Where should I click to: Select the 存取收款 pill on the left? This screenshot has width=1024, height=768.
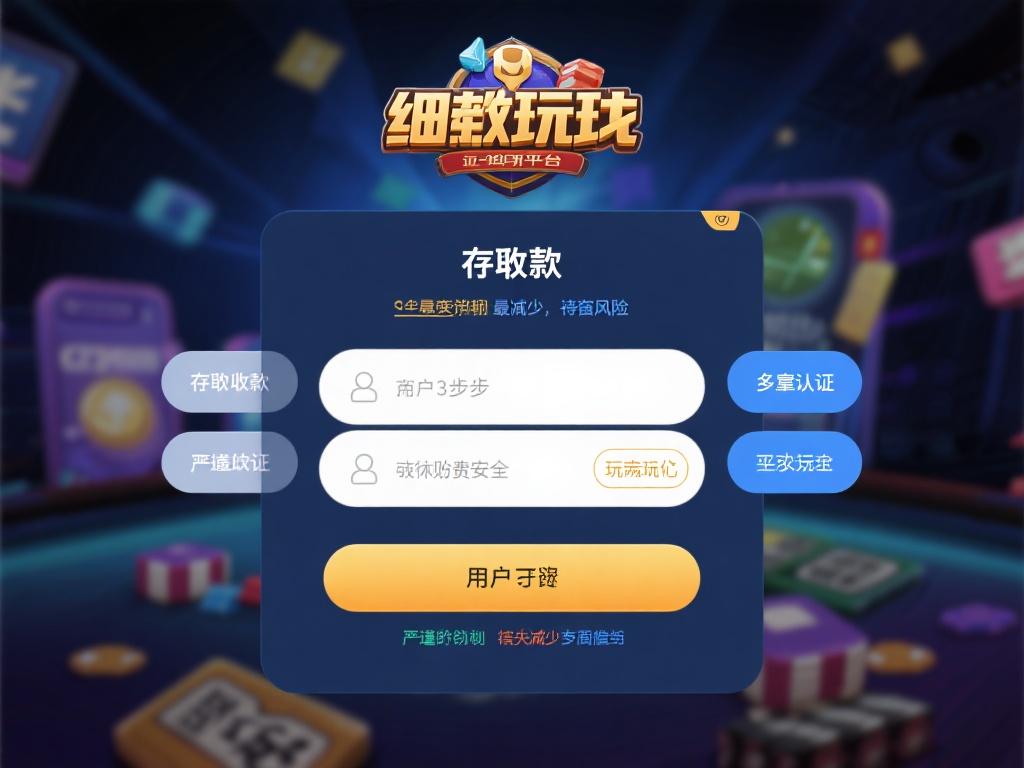click(230, 382)
